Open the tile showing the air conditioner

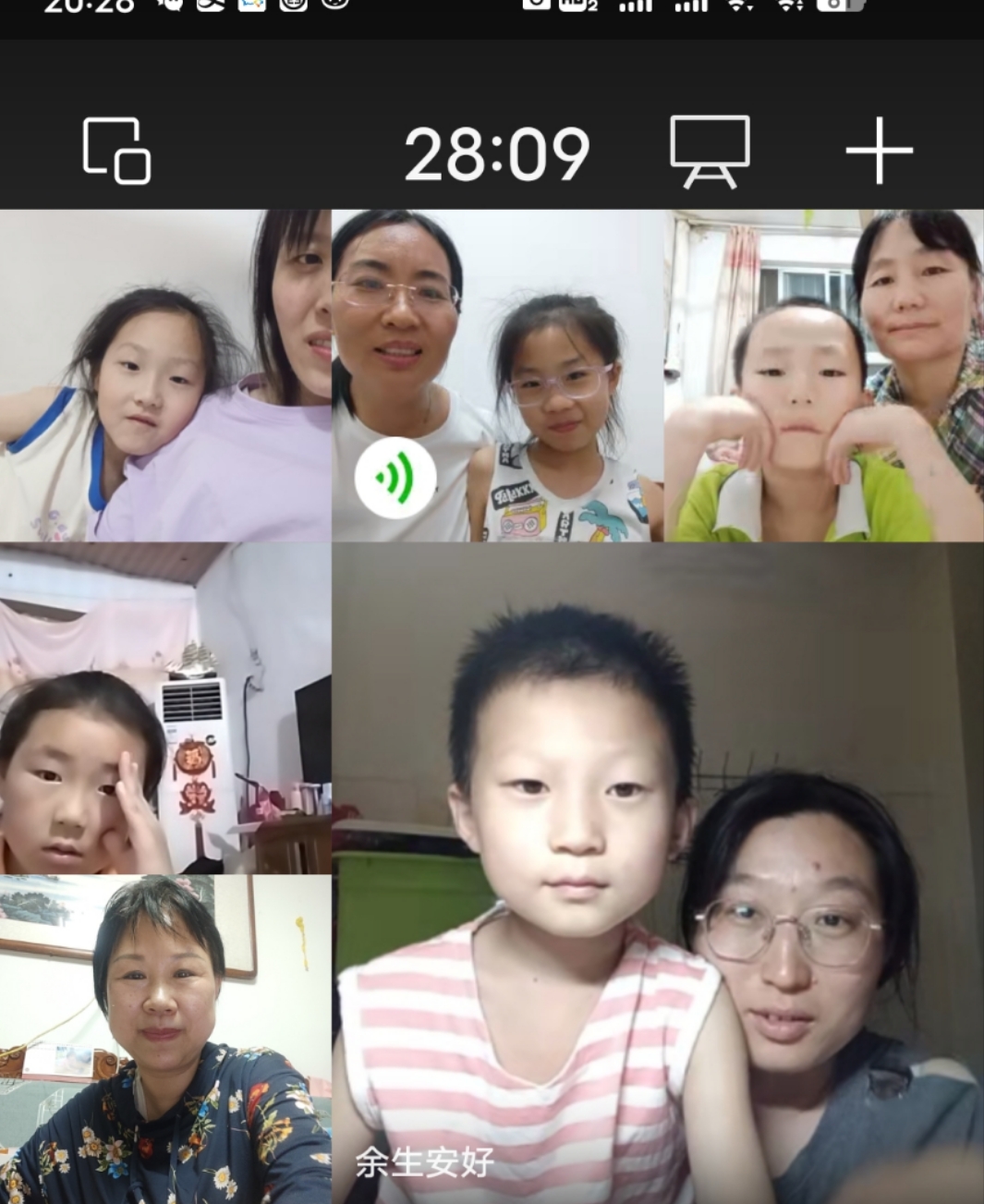coord(164,708)
